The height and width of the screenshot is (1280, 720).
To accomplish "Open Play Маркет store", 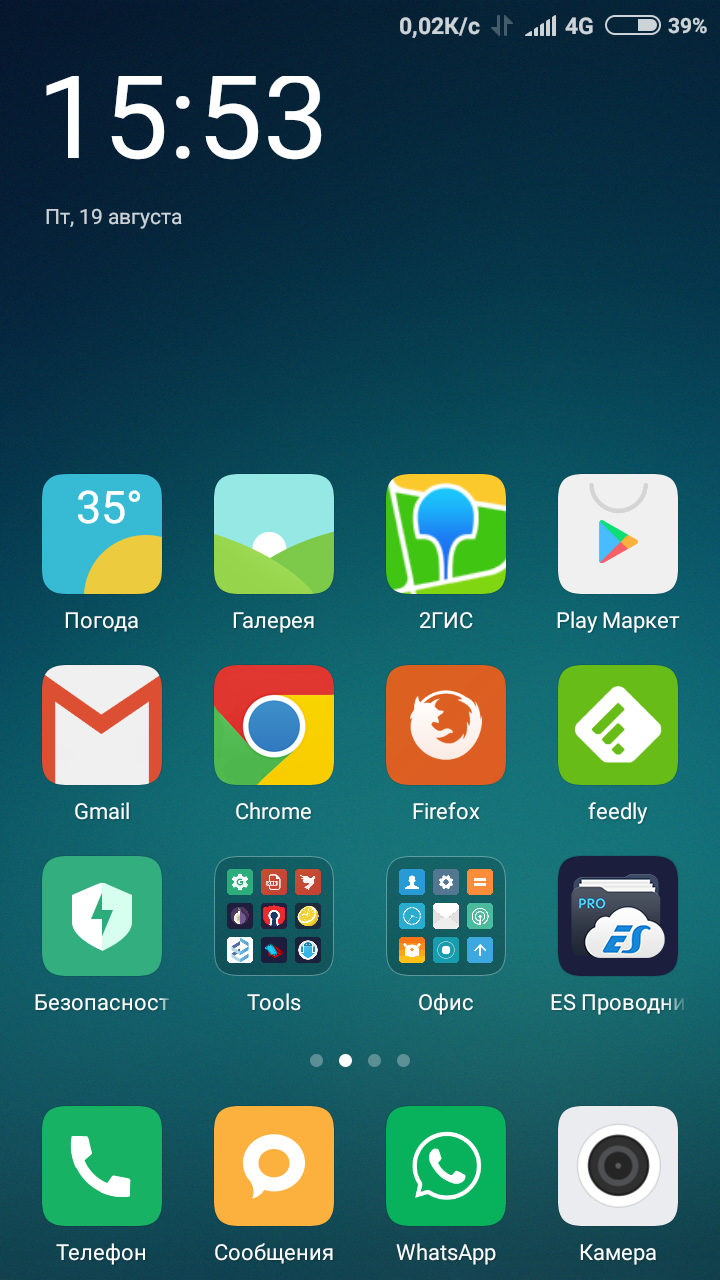I will 618,534.
